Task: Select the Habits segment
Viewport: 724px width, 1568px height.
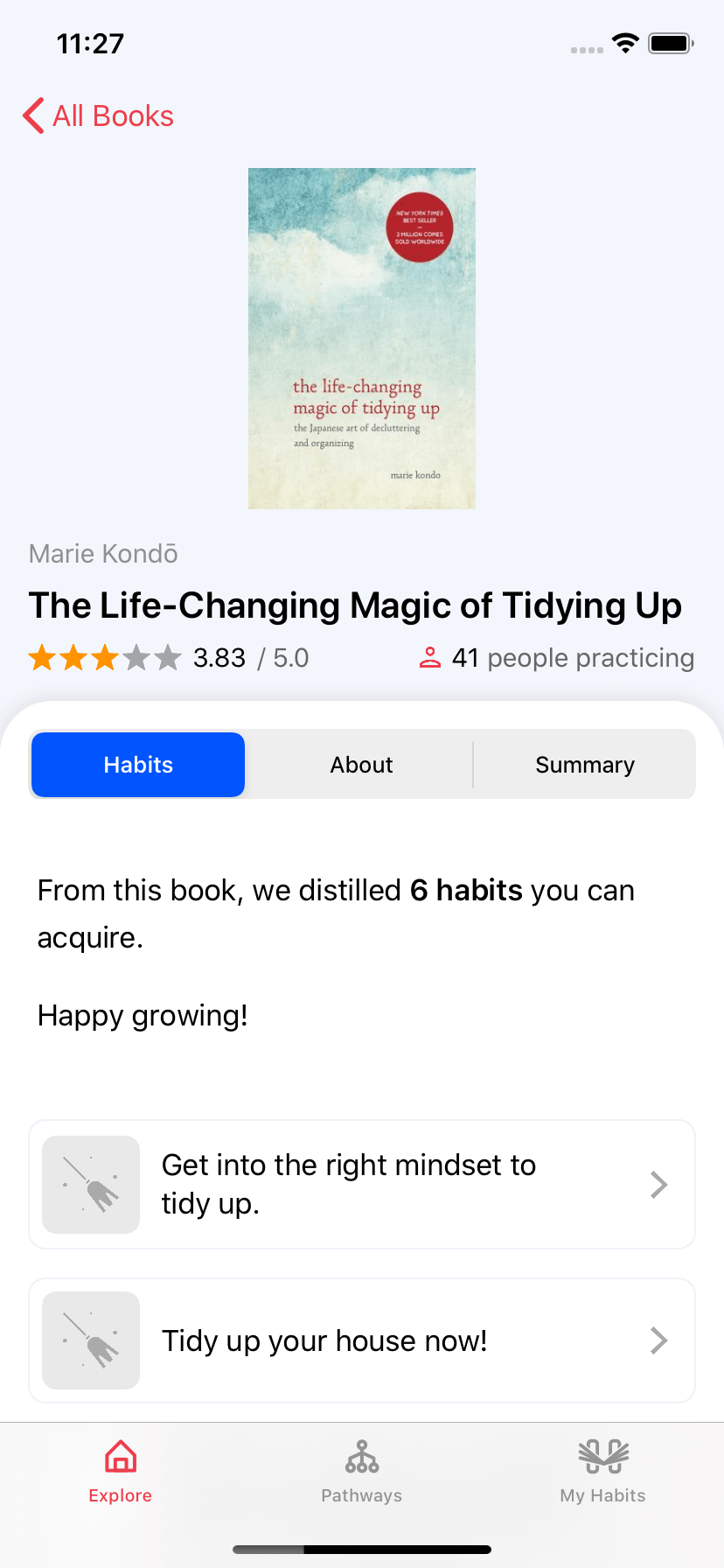Action: click(x=138, y=765)
